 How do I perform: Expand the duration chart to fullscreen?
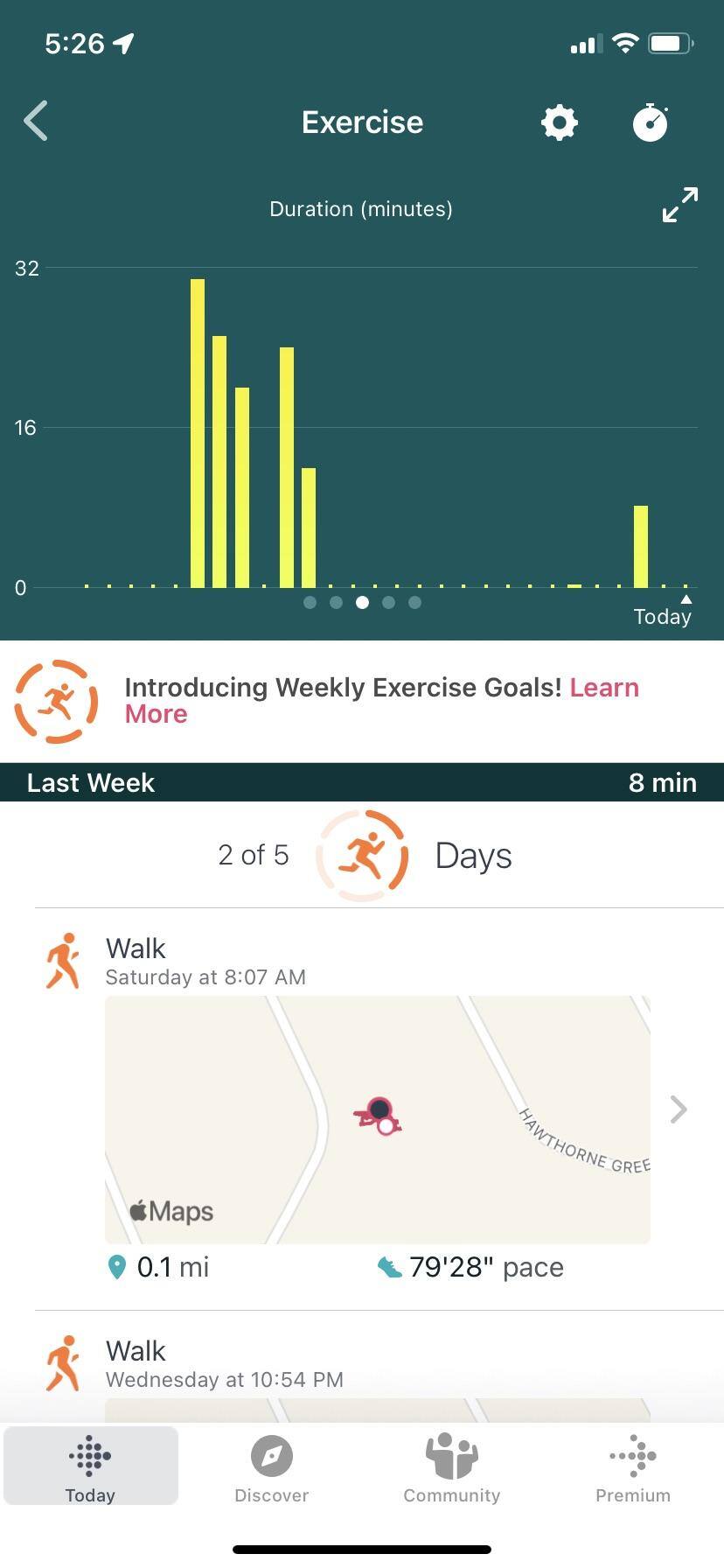coord(679,205)
